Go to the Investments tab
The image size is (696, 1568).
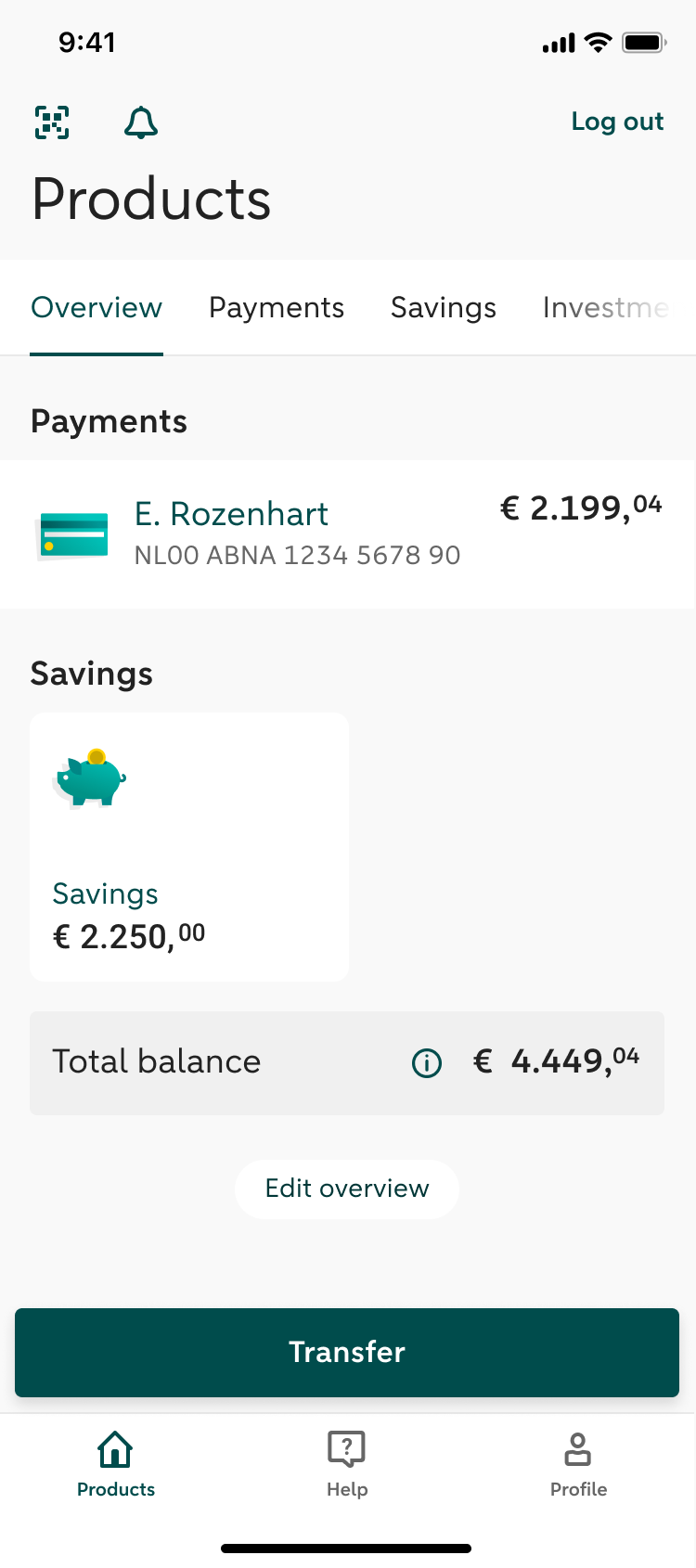[x=605, y=307]
